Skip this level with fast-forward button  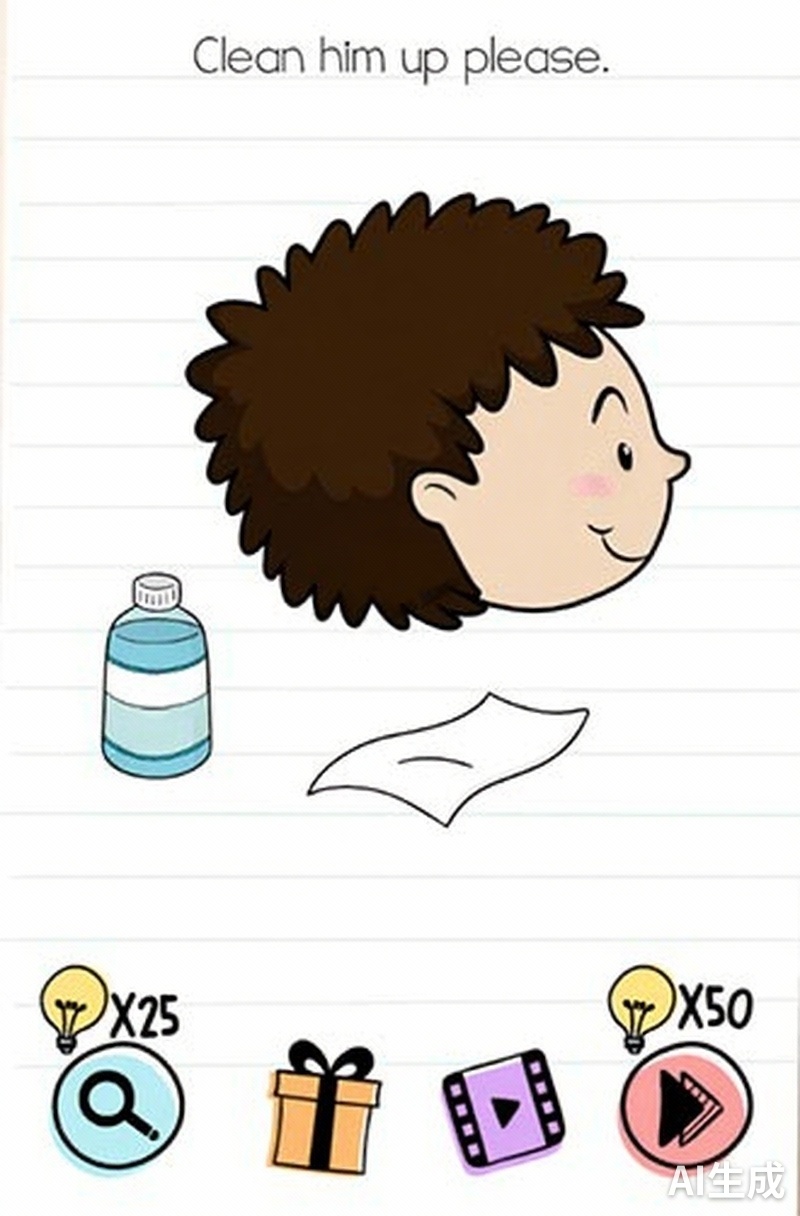(x=686, y=1106)
